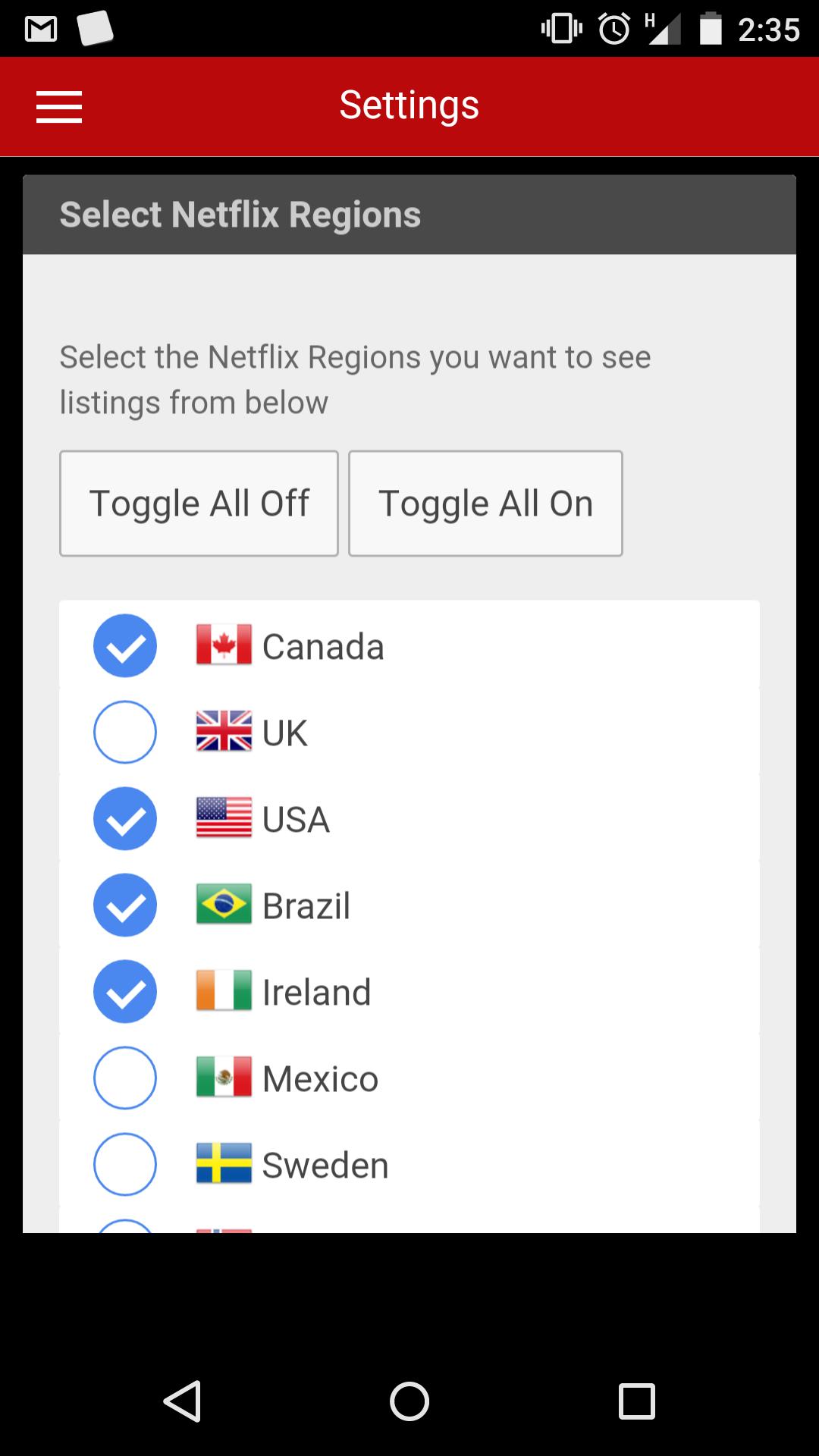Enable the Sweden region

(124, 1164)
